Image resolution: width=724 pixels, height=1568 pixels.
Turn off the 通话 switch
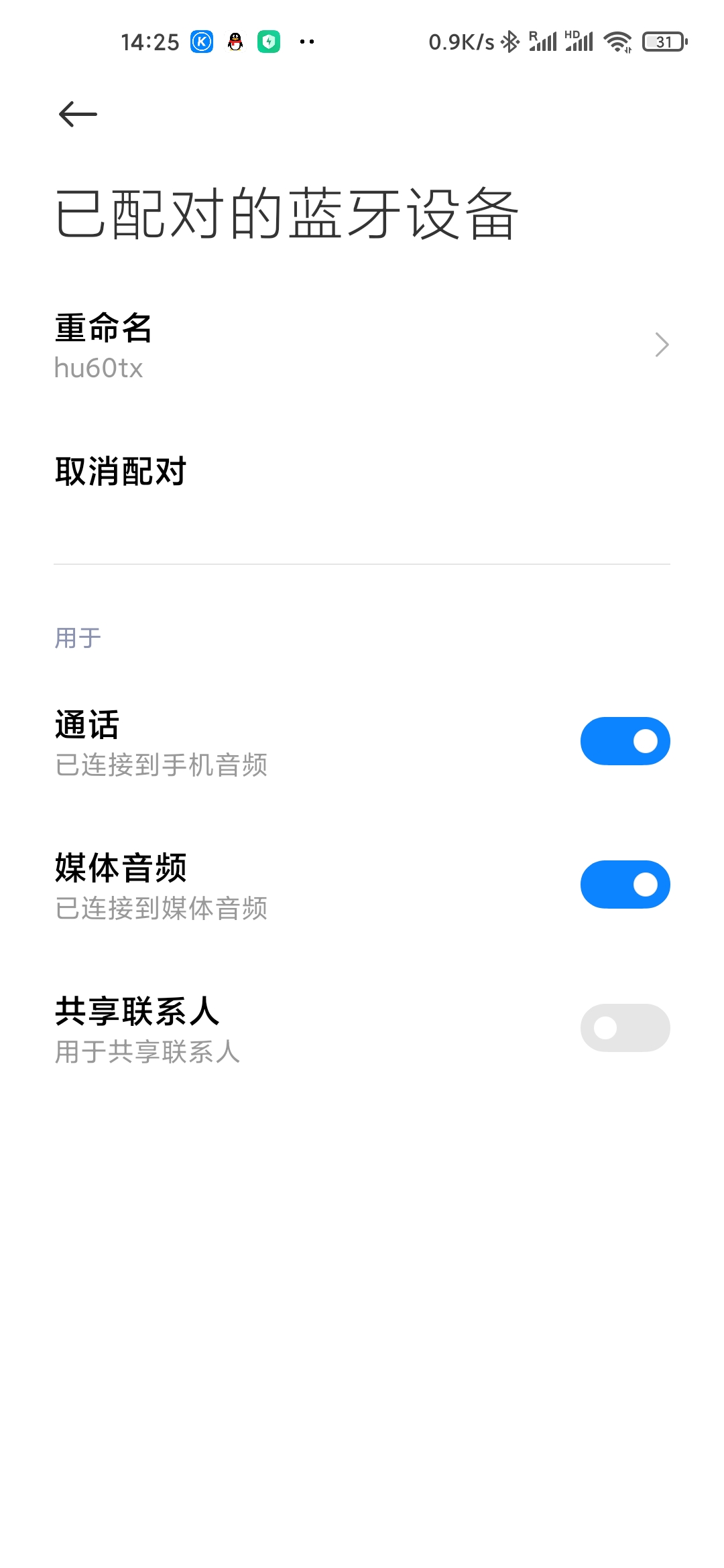[x=625, y=741]
